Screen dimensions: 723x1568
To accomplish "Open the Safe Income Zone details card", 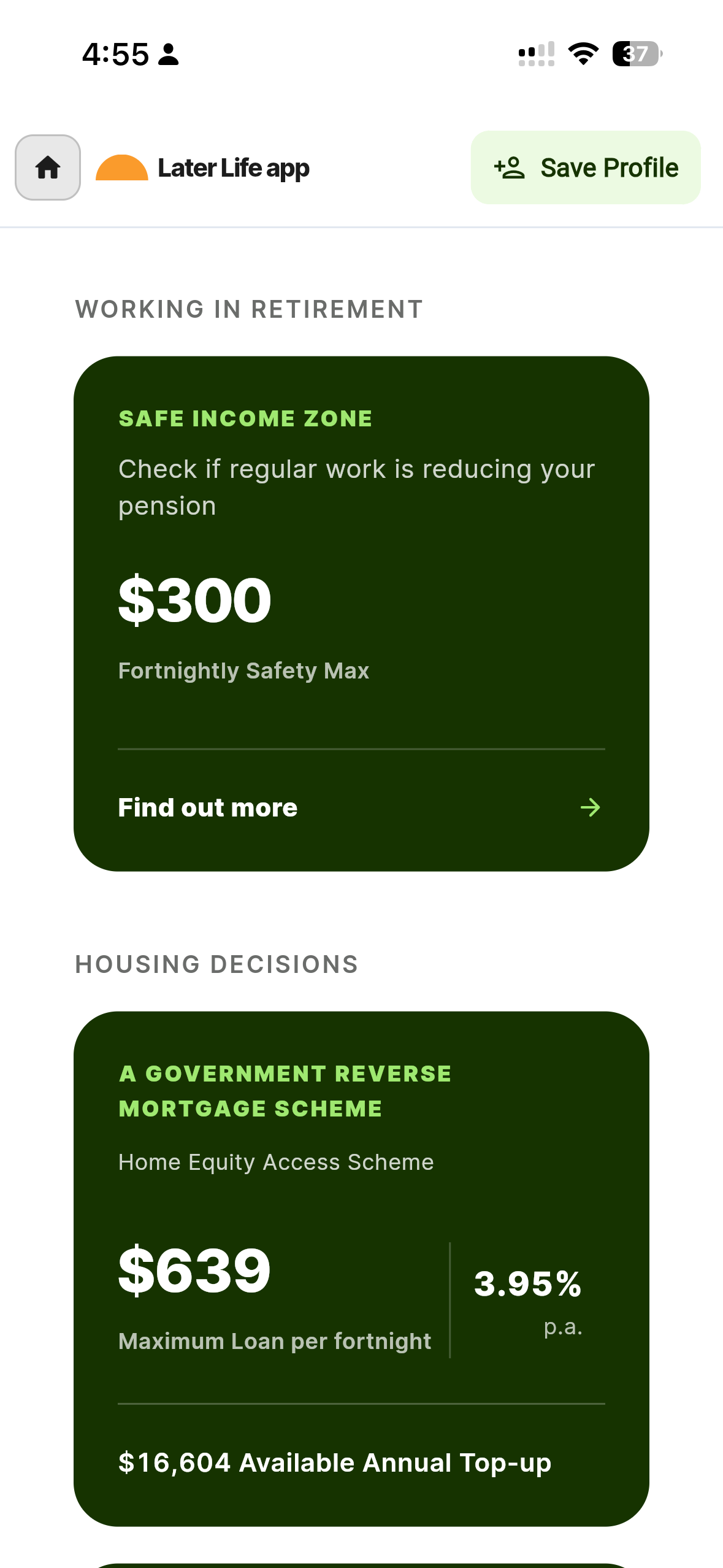I will point(362,613).
